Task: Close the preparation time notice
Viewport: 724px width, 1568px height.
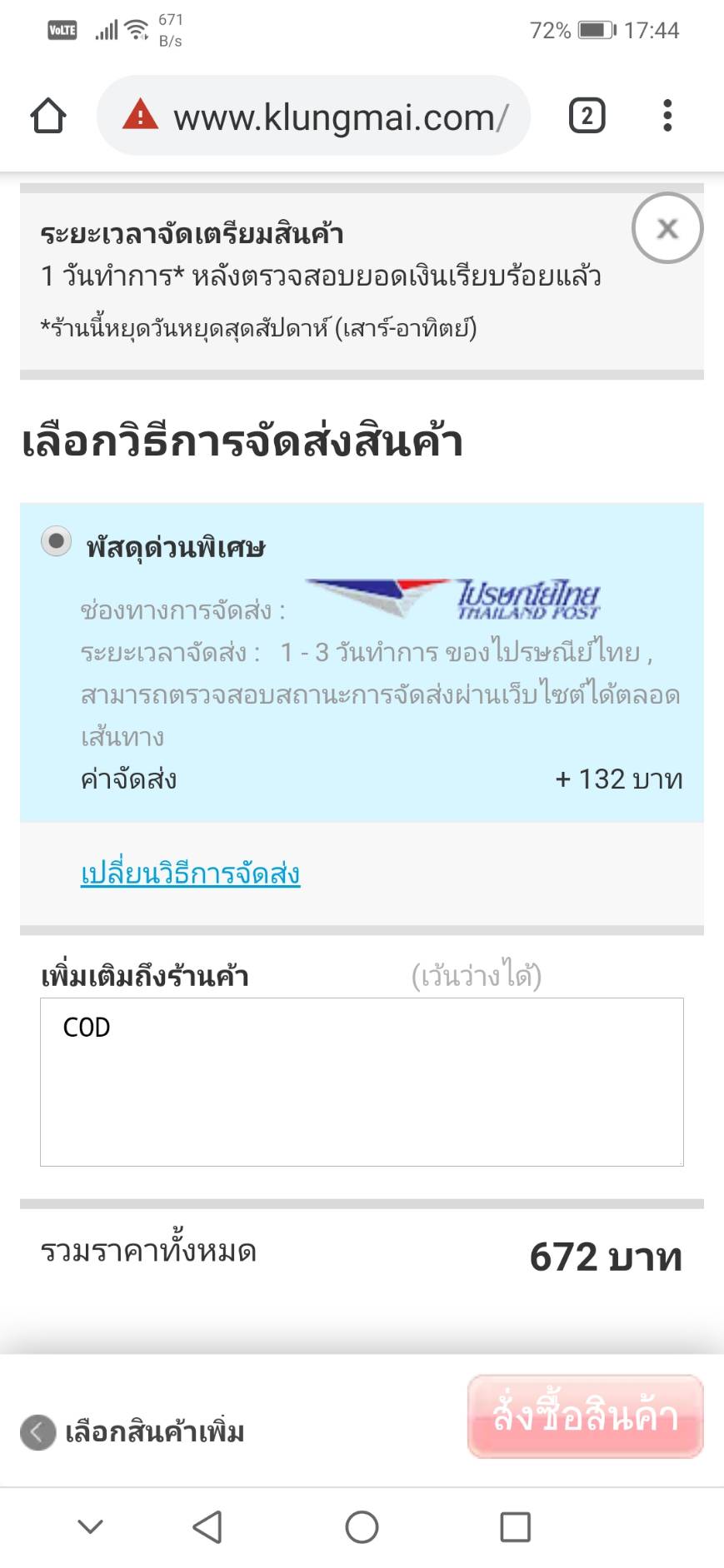Action: point(667,228)
